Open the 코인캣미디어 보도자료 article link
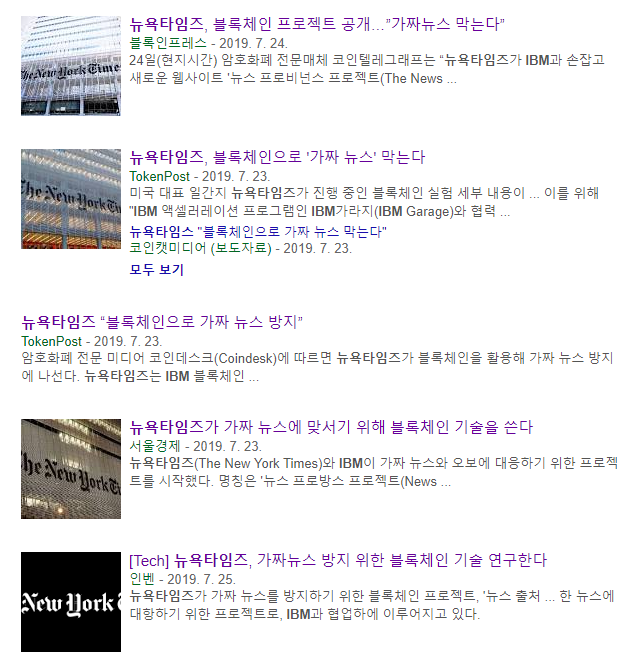Viewport: 636px width, 663px height. tap(258, 232)
